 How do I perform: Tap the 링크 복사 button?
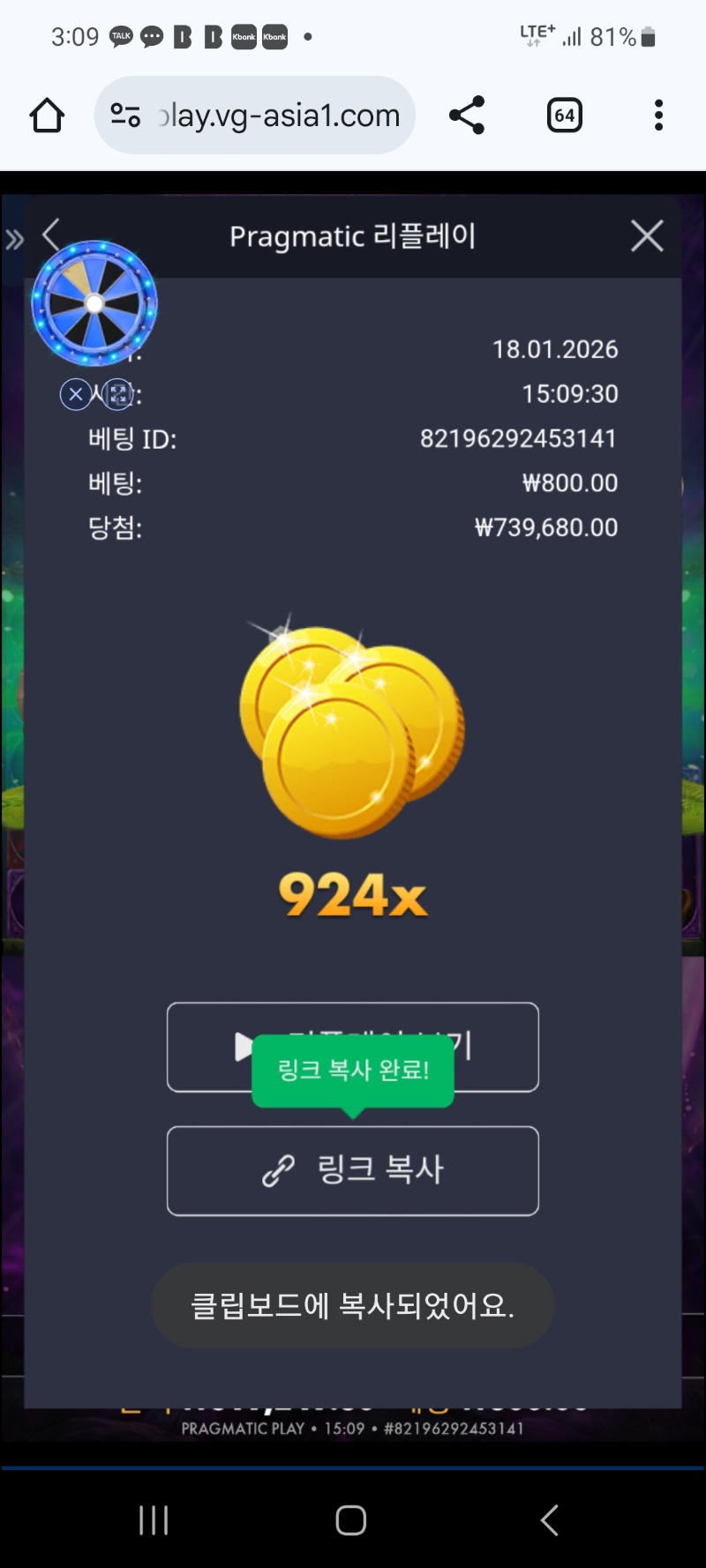(x=353, y=1170)
